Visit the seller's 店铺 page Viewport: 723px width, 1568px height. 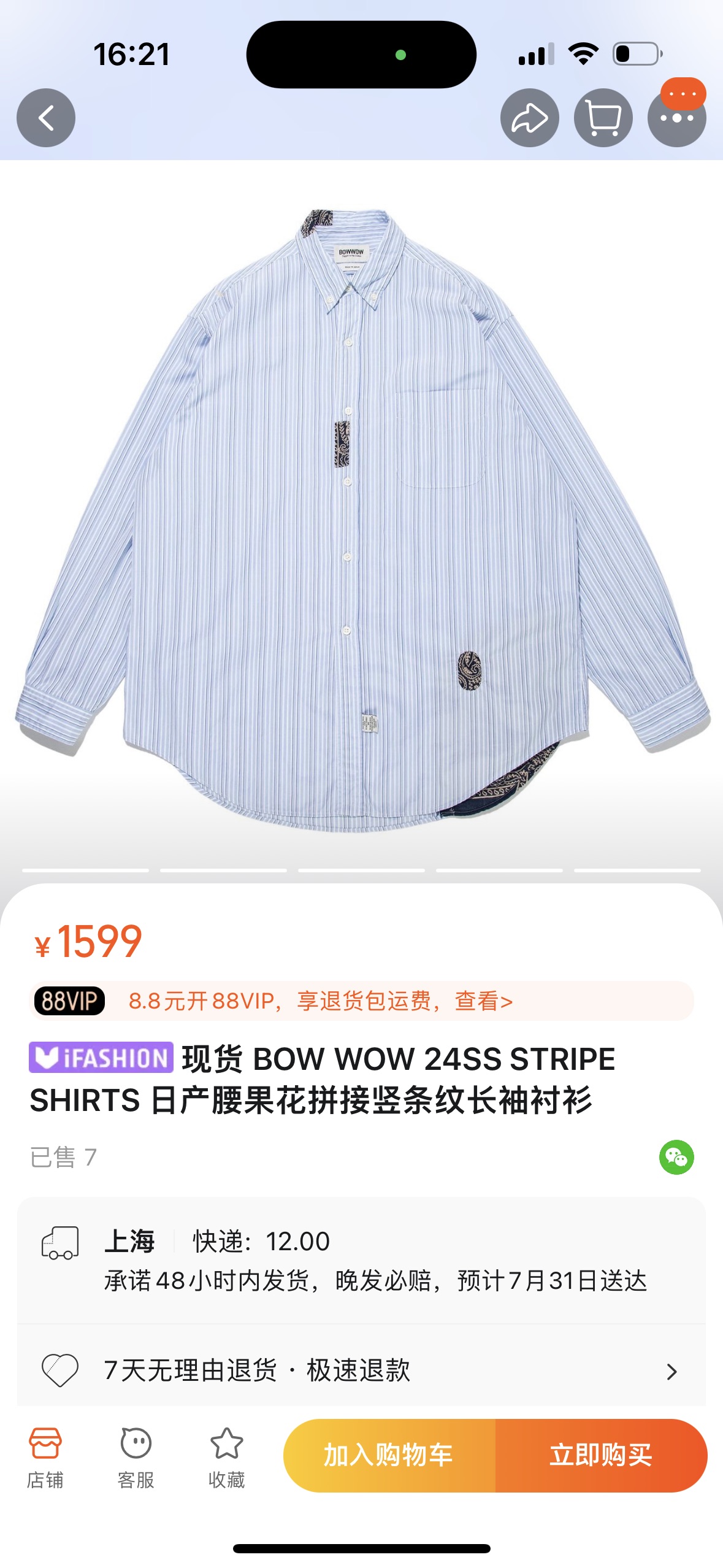click(x=45, y=1458)
